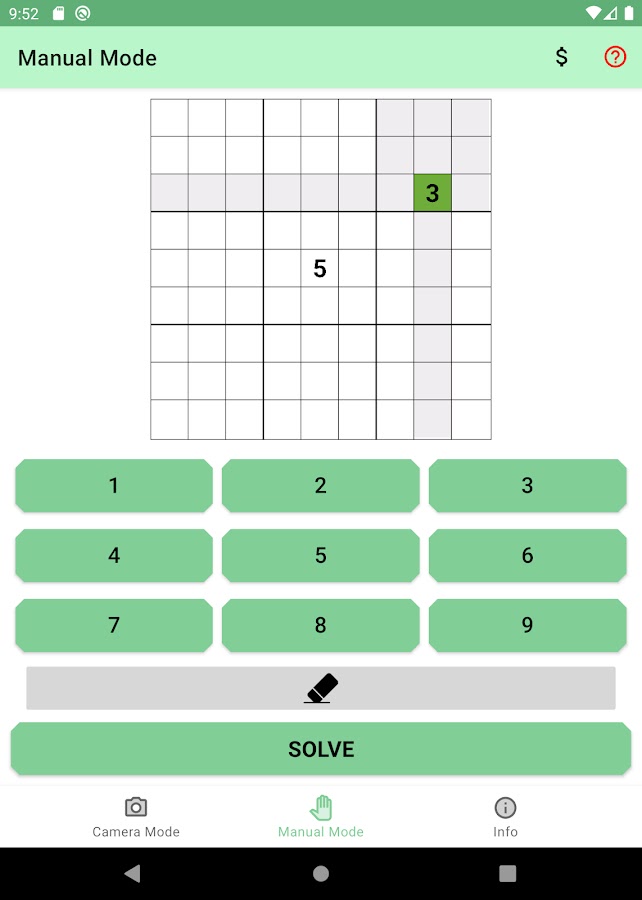Viewport: 642px width, 900px height.
Task: Solve the sudoku puzzle
Action: 321,749
